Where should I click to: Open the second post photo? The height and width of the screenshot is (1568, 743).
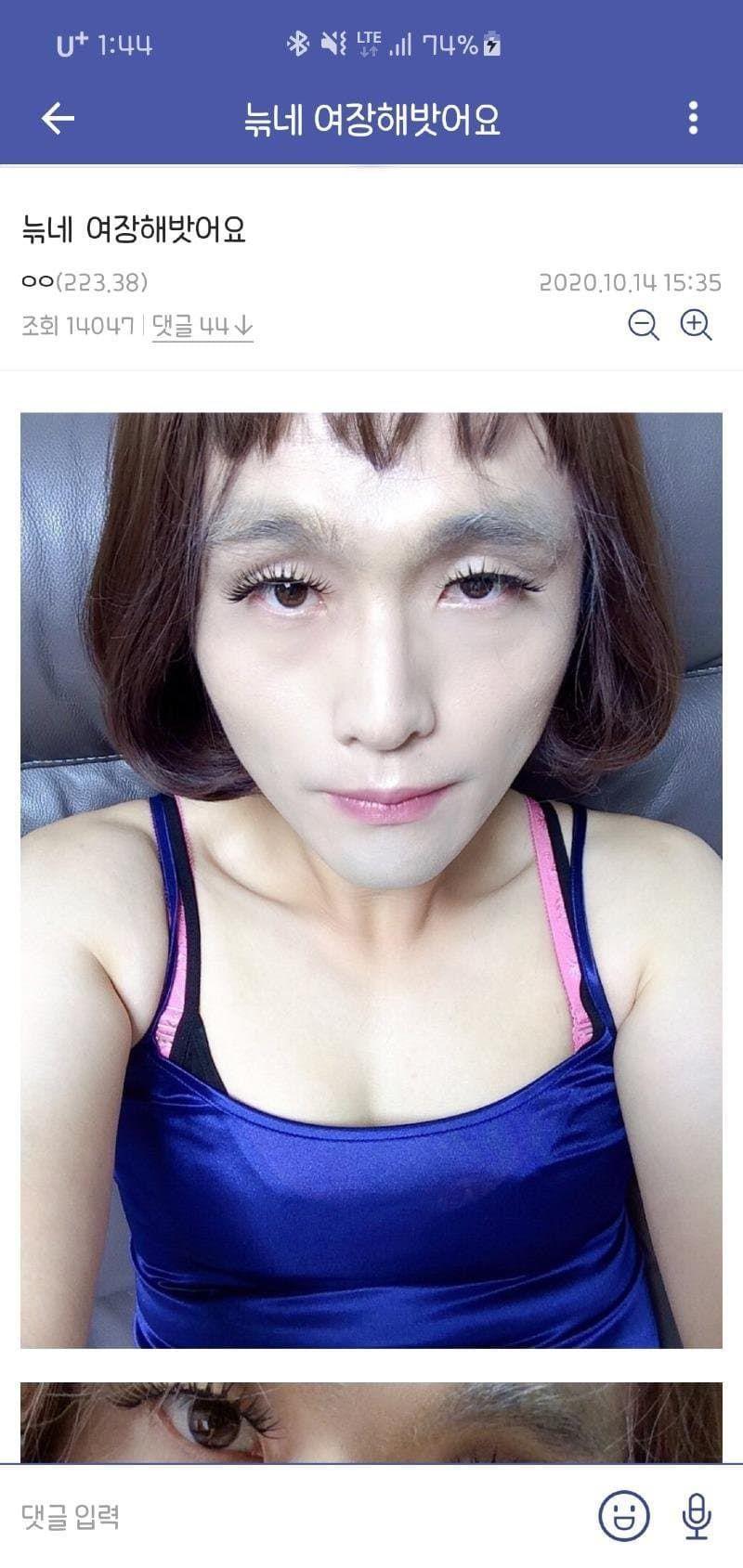[x=371, y=1422]
